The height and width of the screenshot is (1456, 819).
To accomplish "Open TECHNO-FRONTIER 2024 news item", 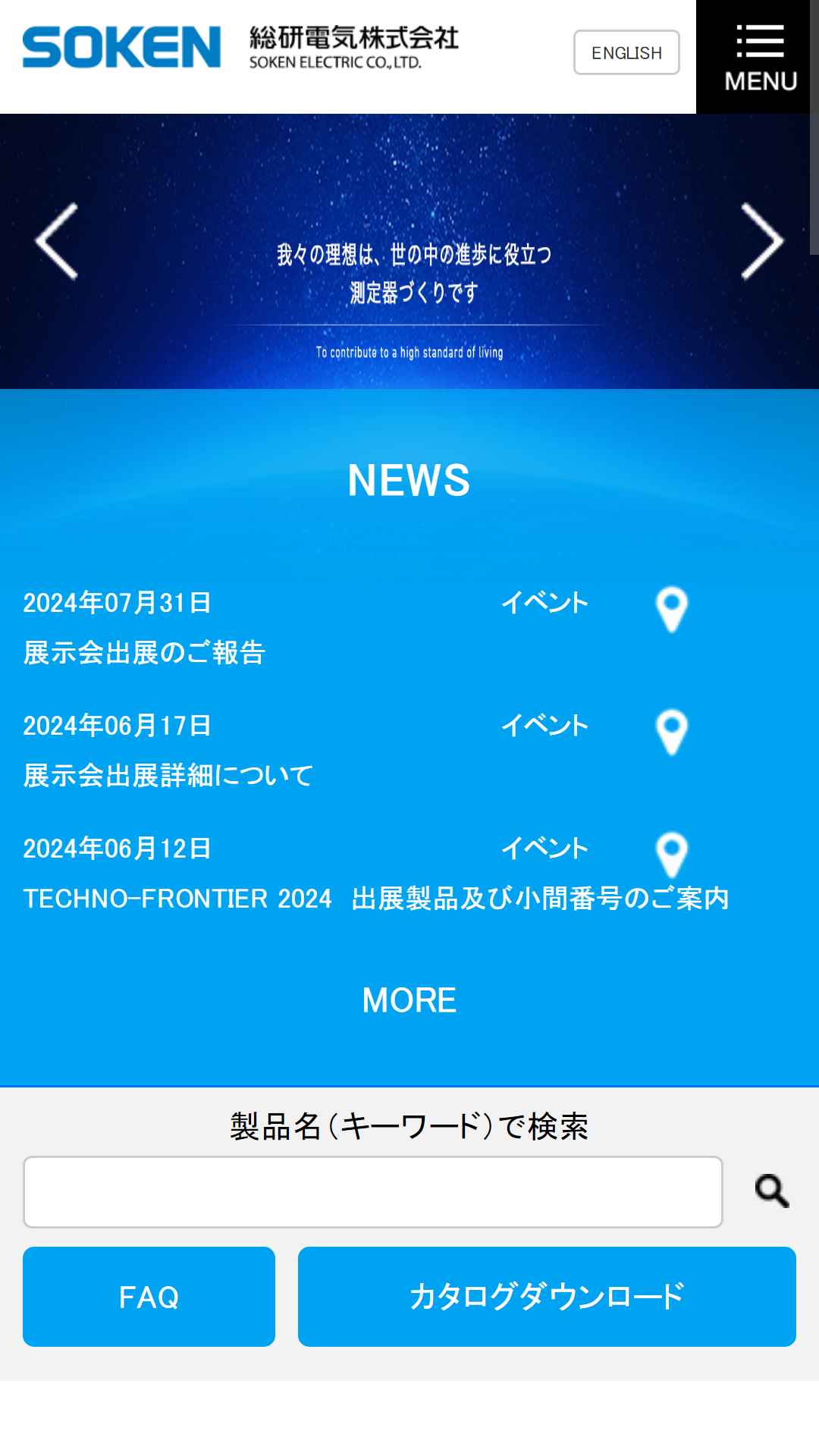I will (x=376, y=898).
